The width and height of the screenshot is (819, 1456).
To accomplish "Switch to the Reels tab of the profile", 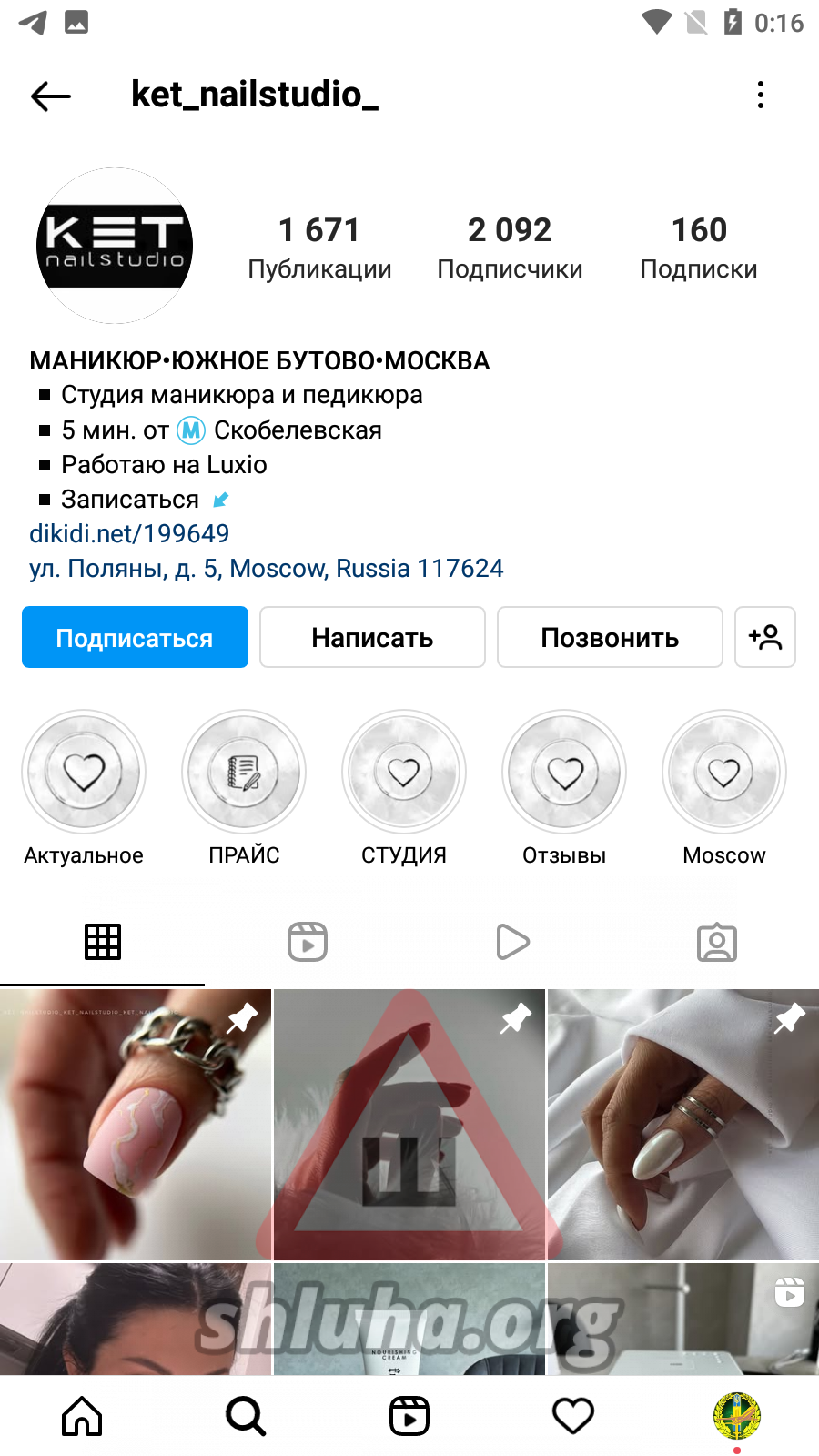I will (x=308, y=942).
